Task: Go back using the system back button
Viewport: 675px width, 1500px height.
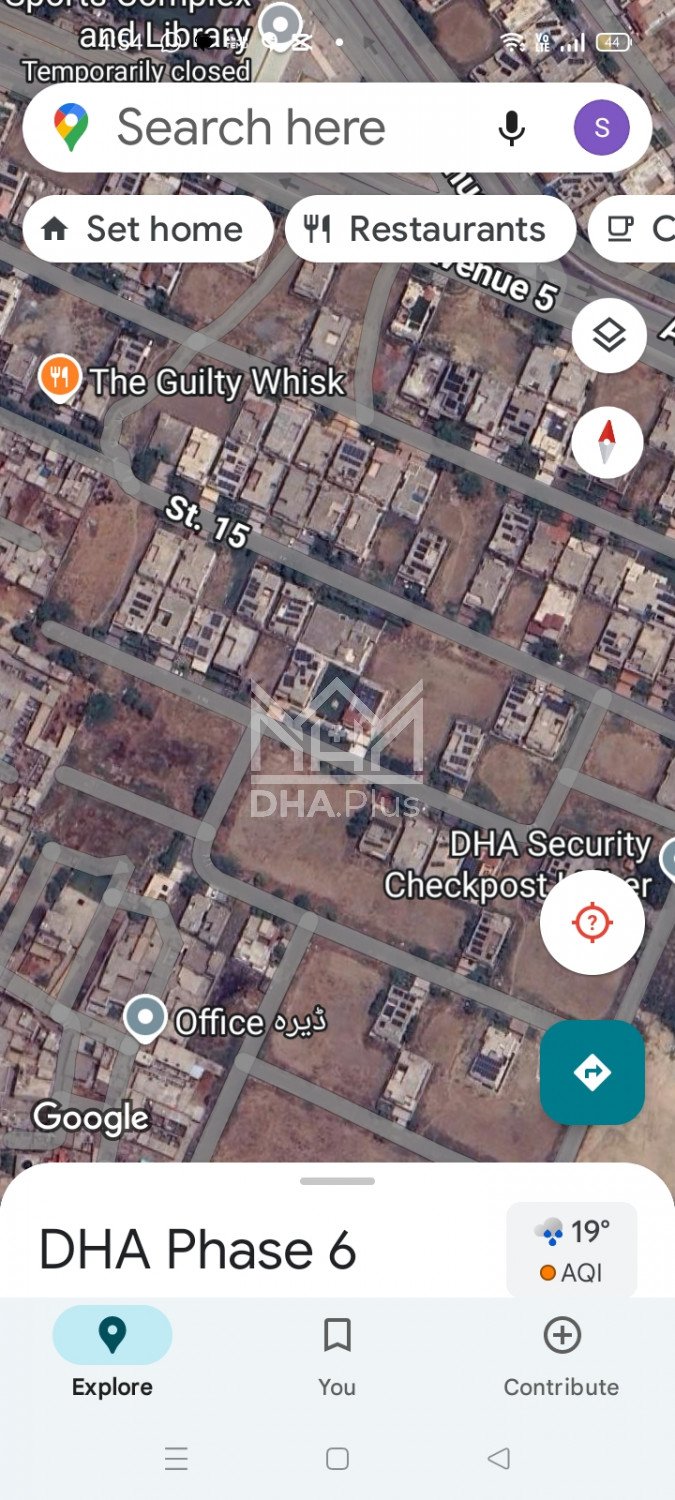Action: coord(498,1458)
